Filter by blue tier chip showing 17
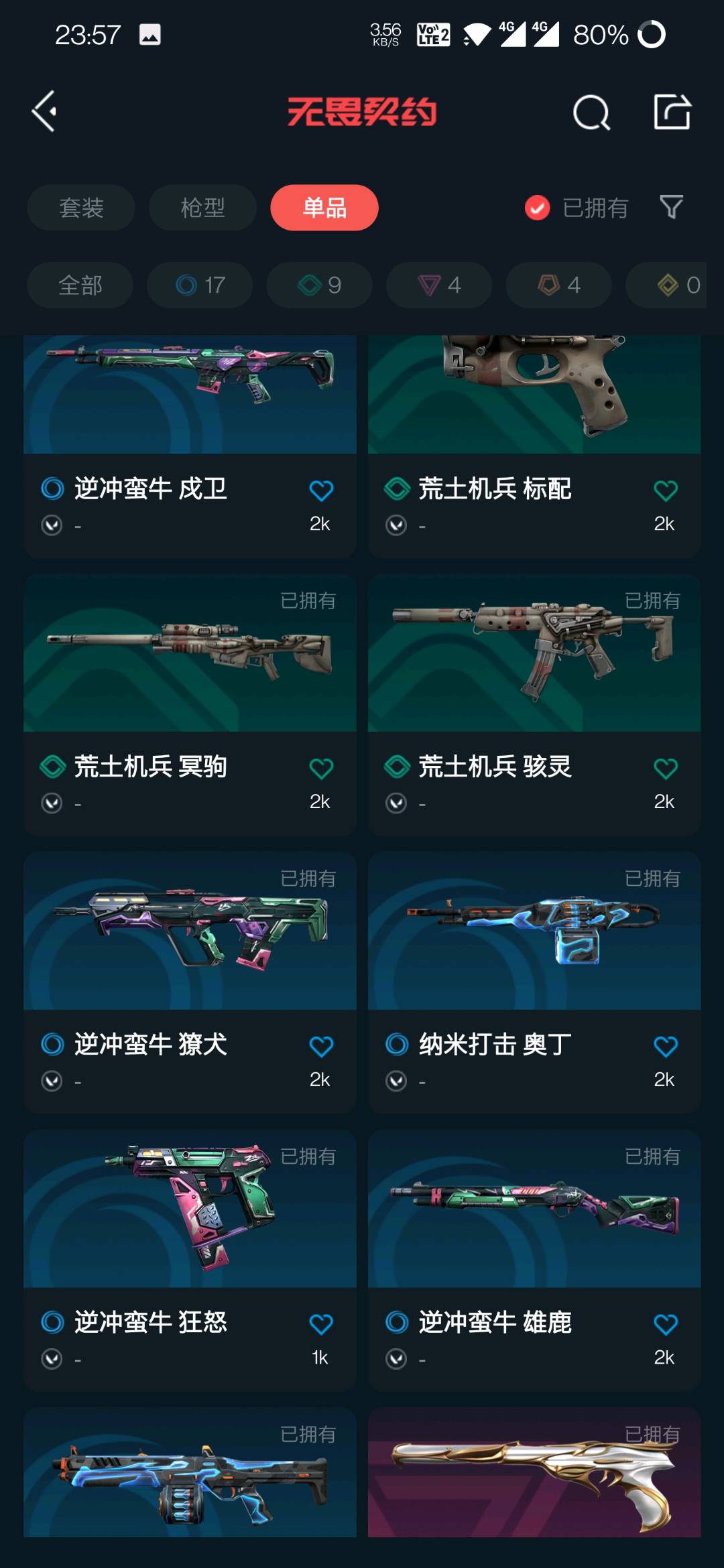The image size is (724, 1568). point(200,285)
